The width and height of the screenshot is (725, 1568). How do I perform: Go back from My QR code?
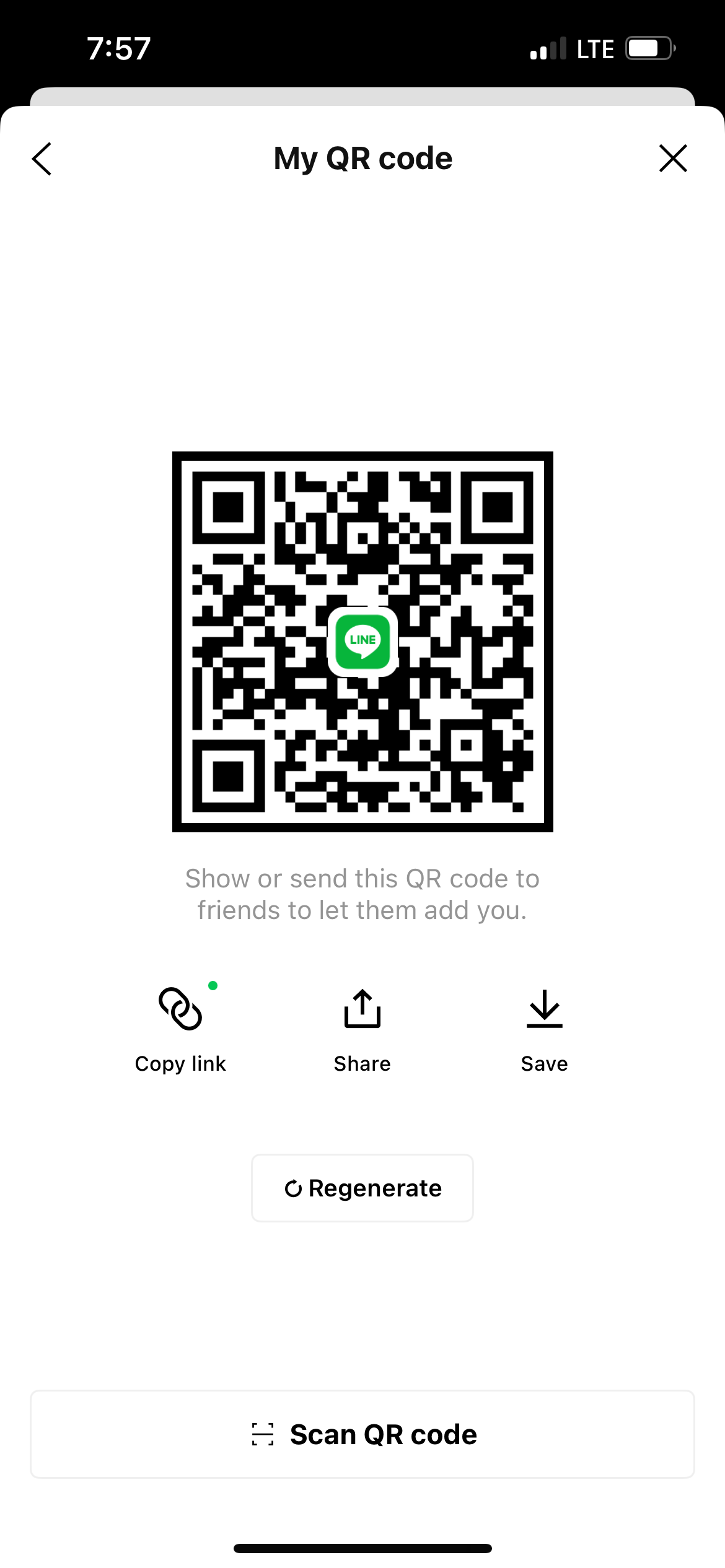[x=42, y=159]
